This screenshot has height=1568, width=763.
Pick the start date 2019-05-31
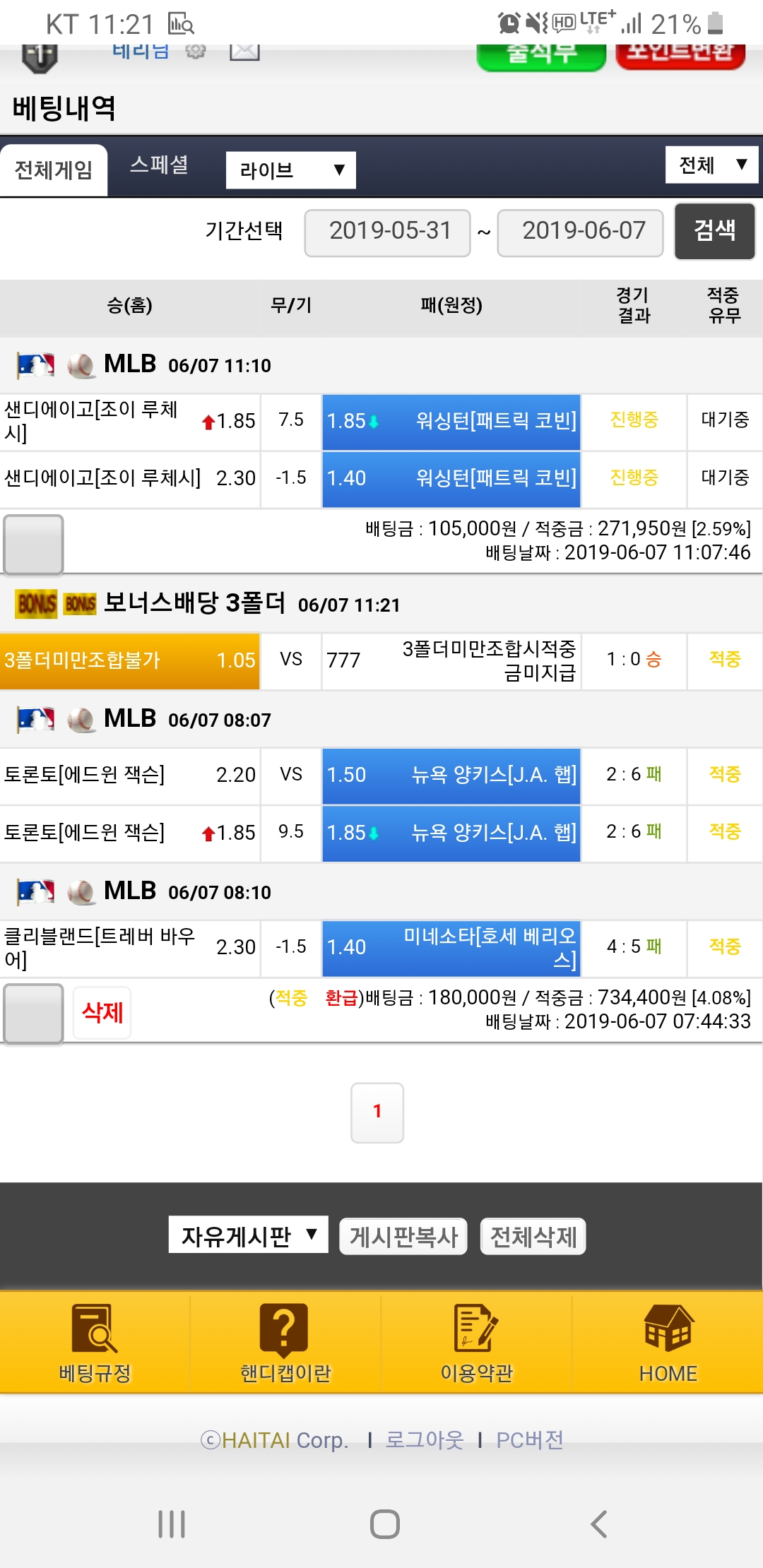388,232
